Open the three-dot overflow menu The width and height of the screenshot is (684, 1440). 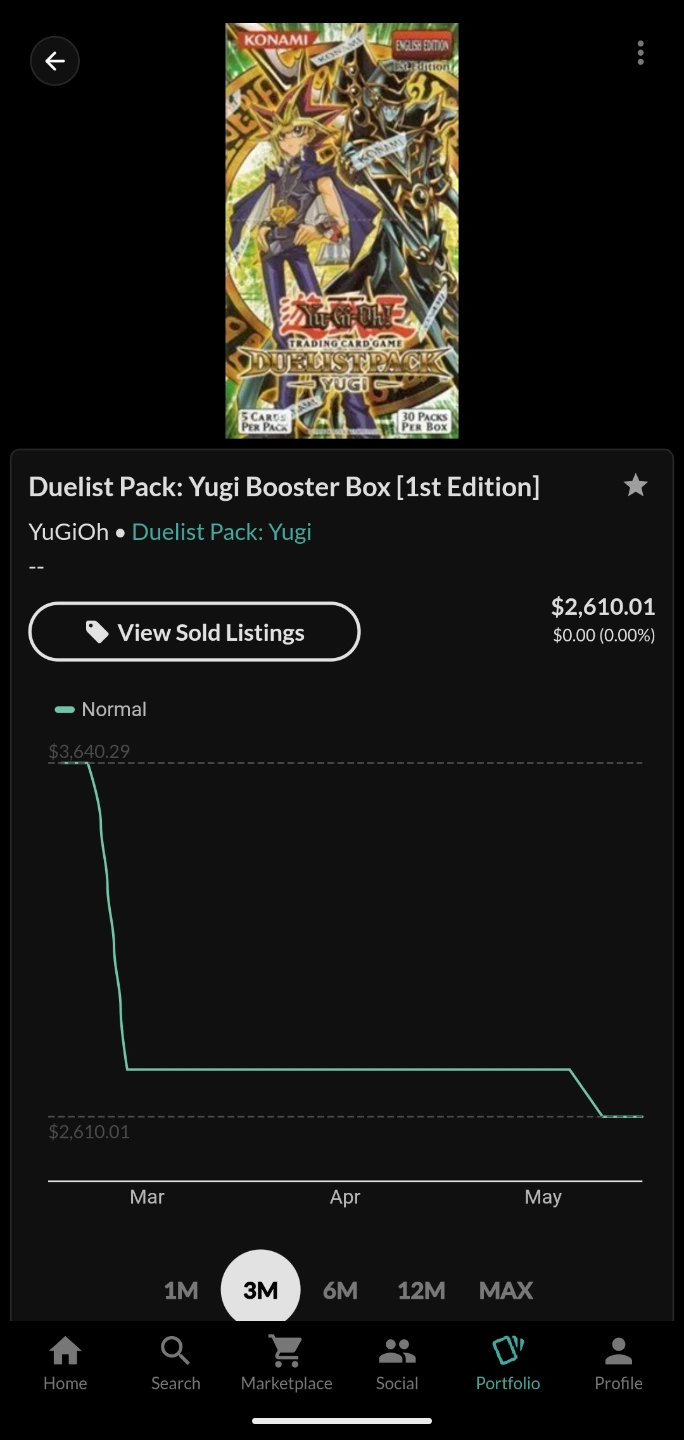pyautogui.click(x=640, y=53)
